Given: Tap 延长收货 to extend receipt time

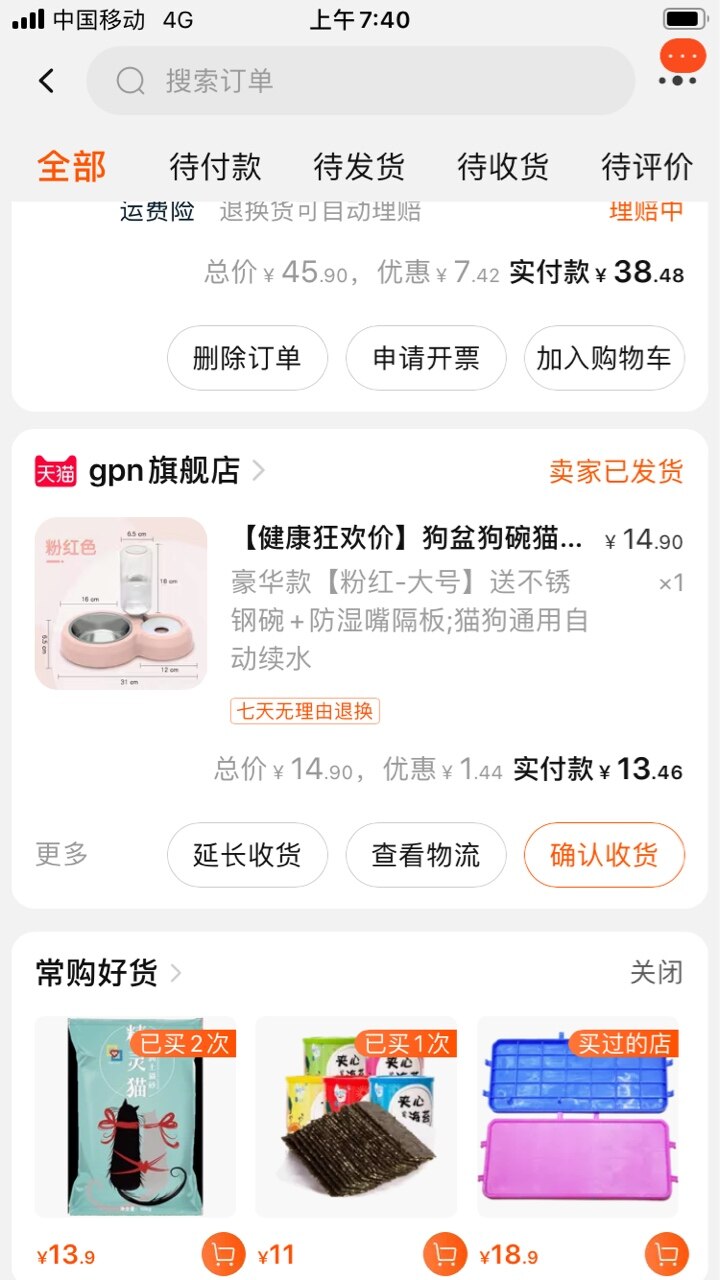Looking at the screenshot, I should pyautogui.click(x=247, y=855).
